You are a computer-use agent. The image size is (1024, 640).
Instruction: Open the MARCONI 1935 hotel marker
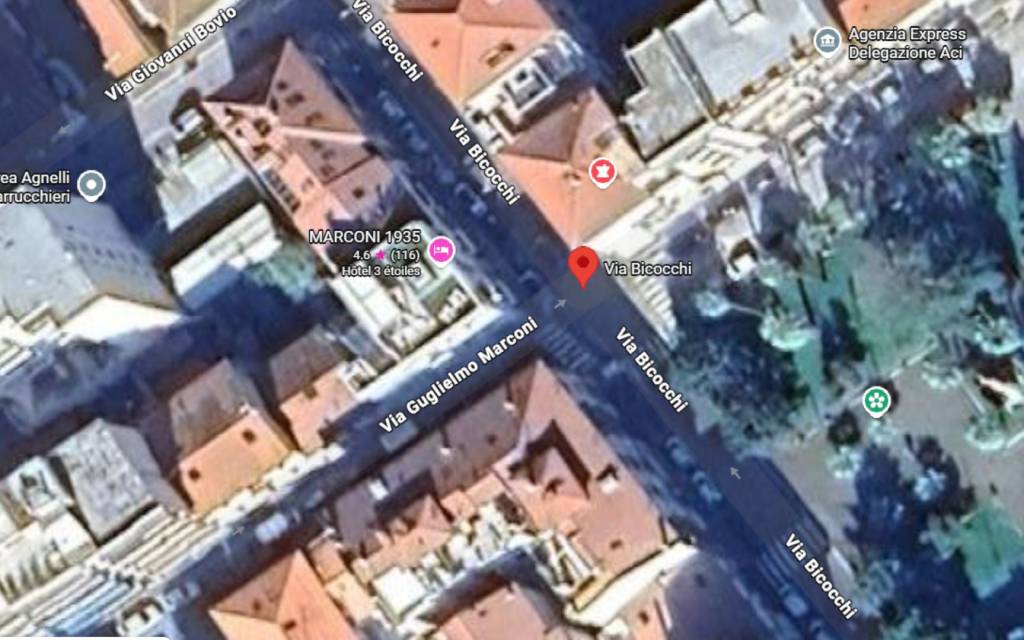click(440, 249)
